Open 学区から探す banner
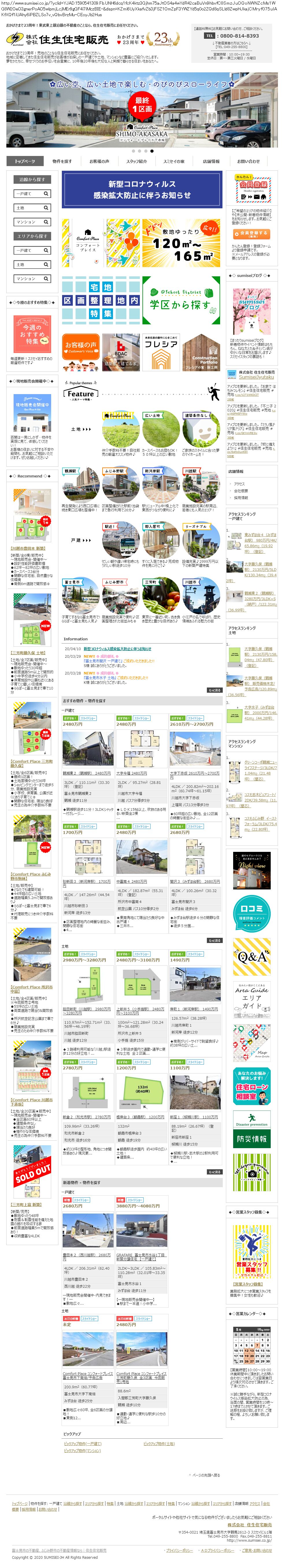 coord(182,300)
